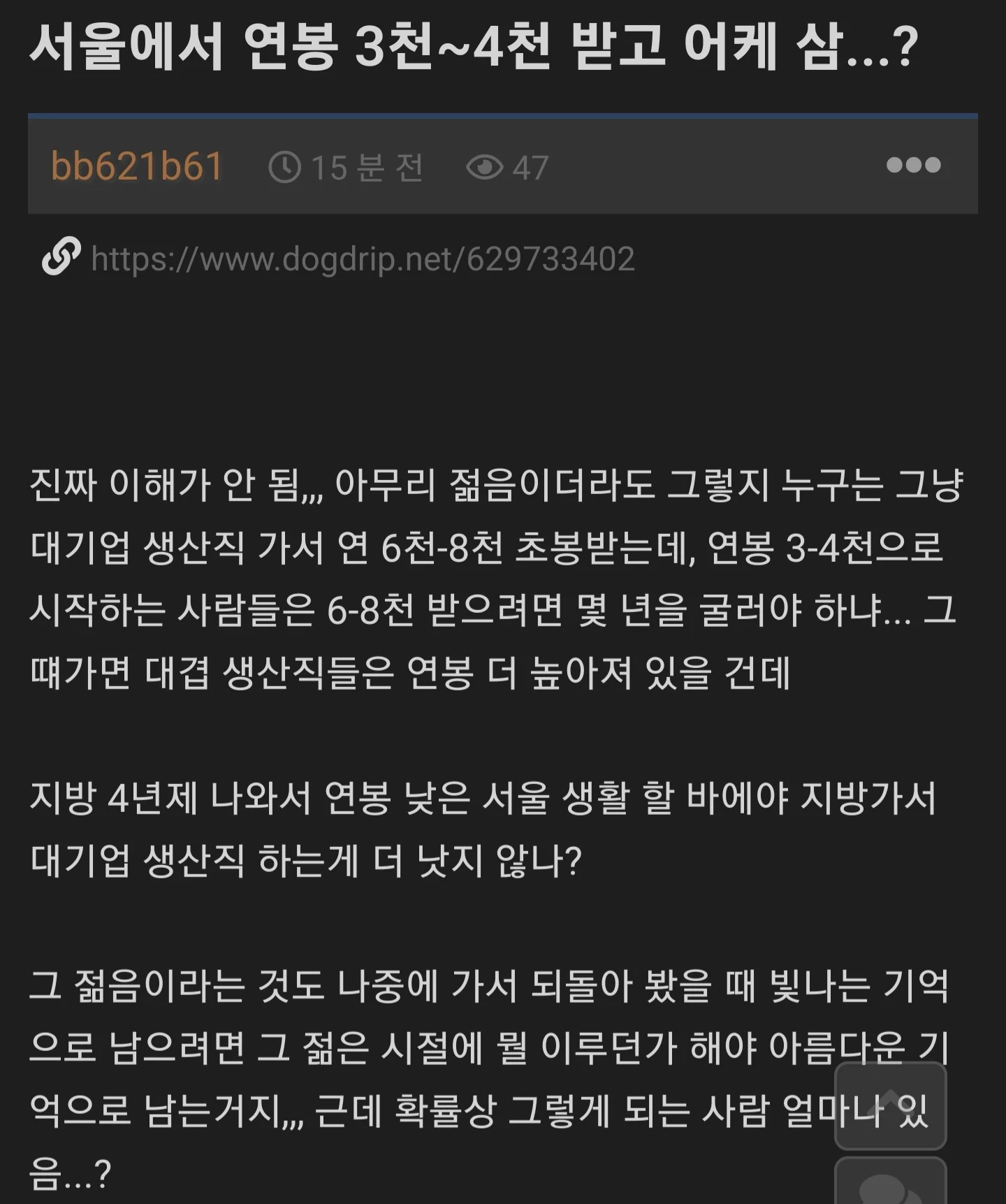
Task: Open the dogdrip.net post link
Action: click(362, 259)
